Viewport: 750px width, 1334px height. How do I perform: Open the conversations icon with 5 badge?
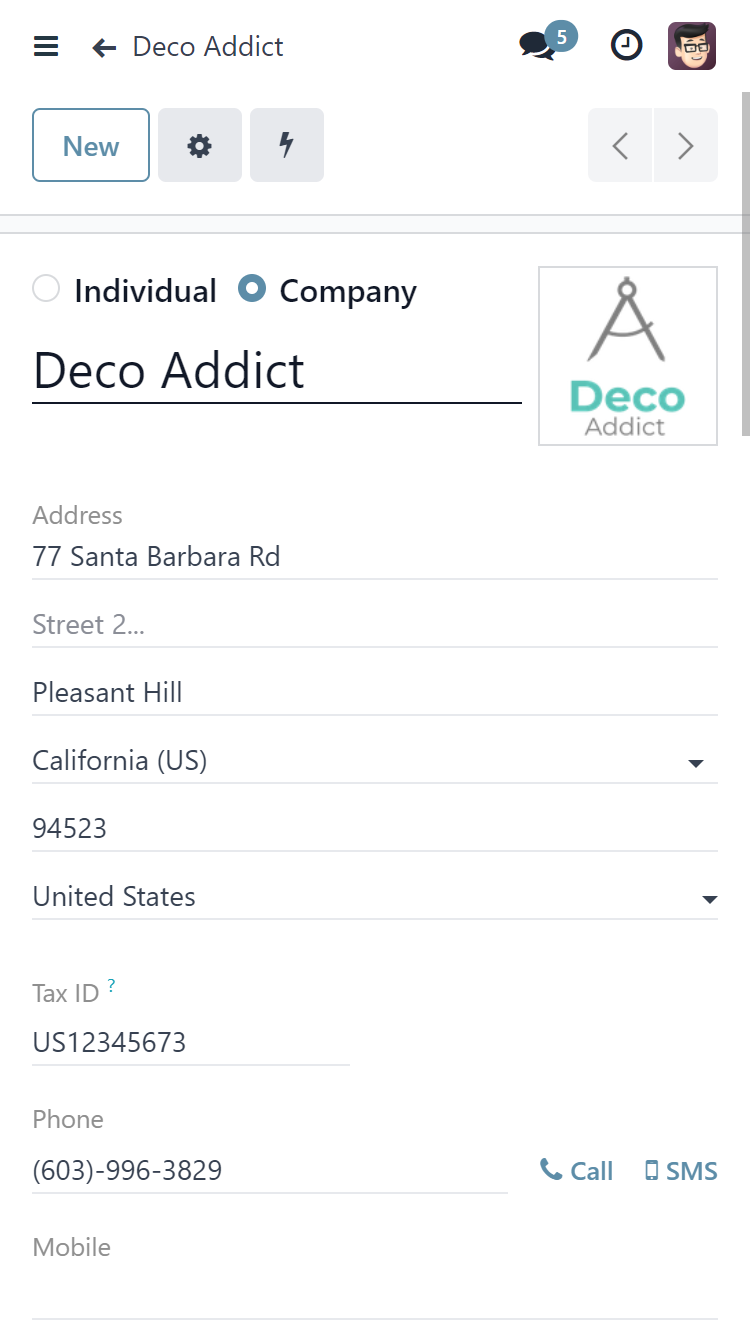coord(547,42)
